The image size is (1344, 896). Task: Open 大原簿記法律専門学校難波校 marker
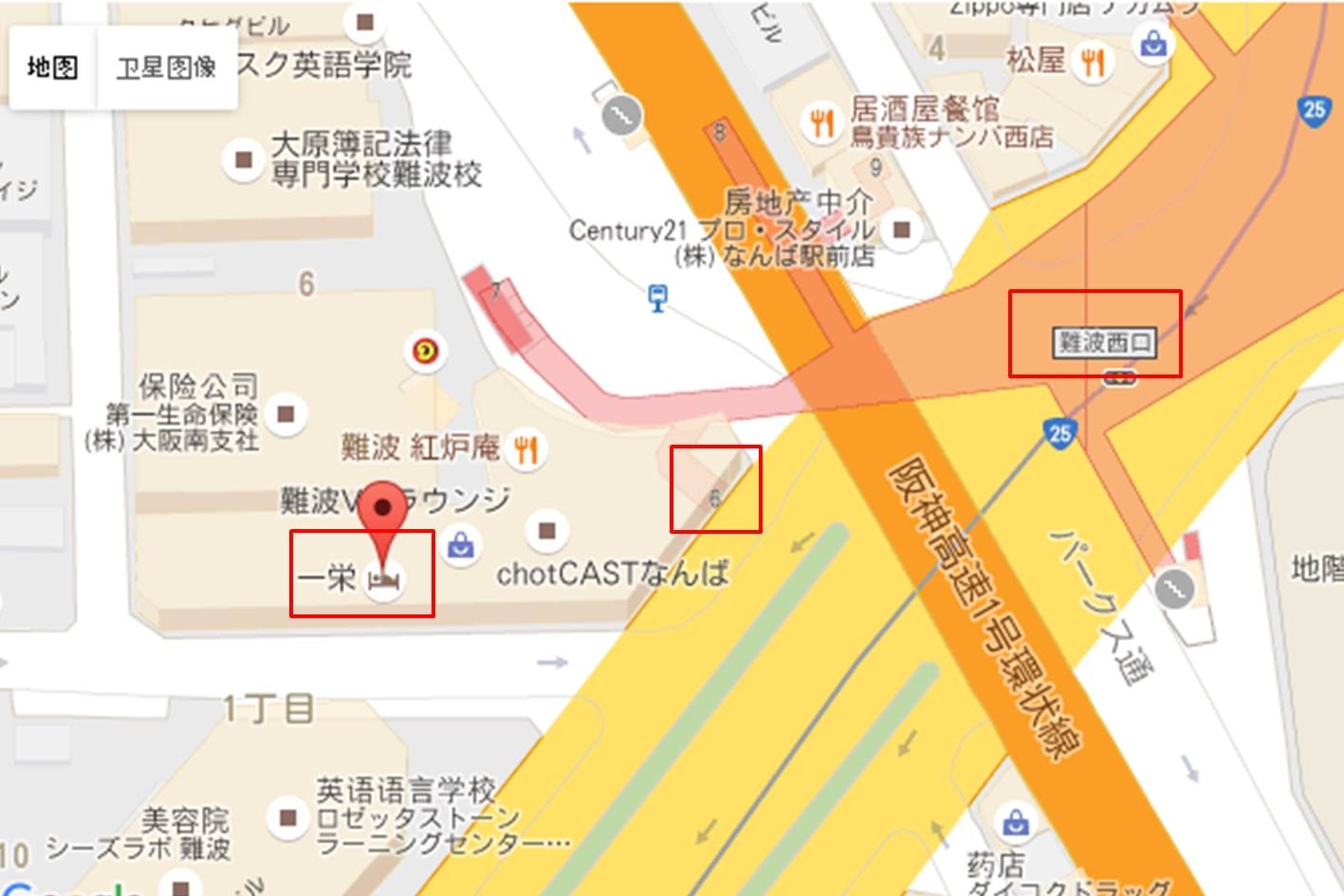click(244, 159)
